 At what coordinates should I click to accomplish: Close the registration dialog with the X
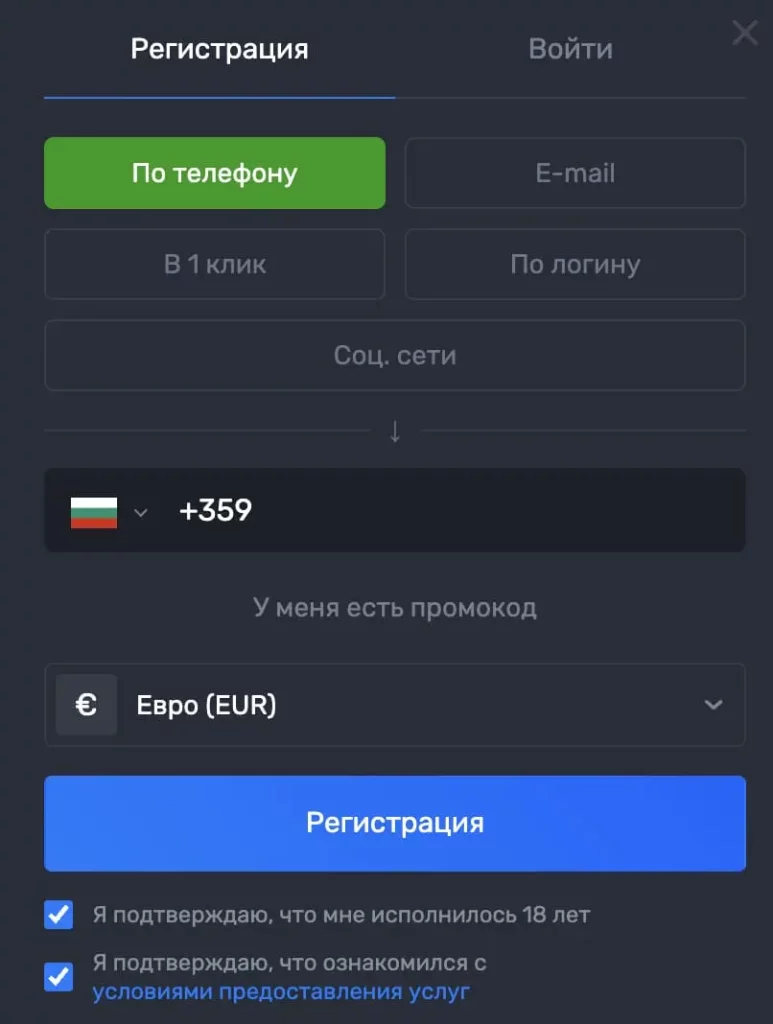pyautogui.click(x=744, y=33)
